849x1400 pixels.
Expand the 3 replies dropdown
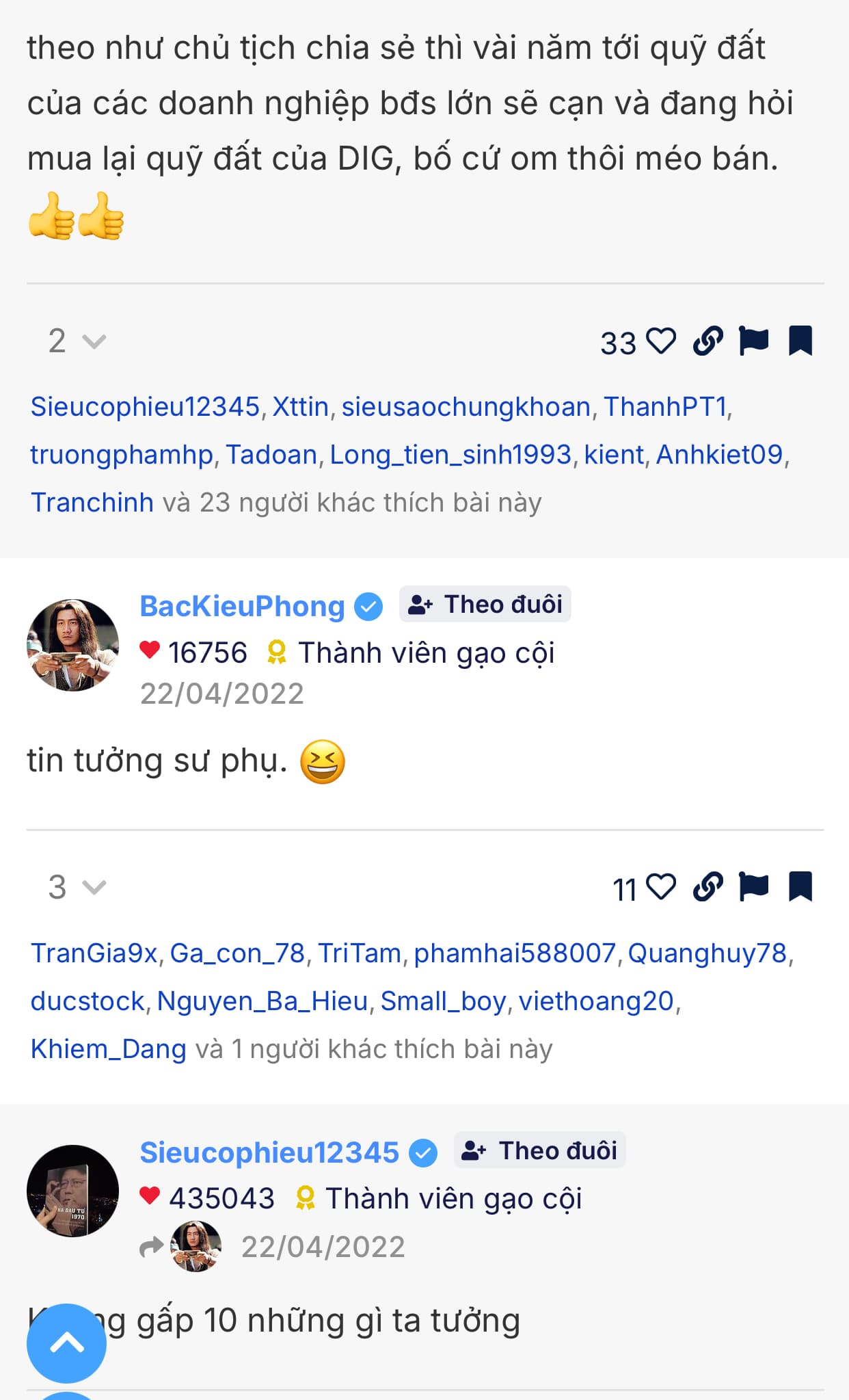[x=77, y=888]
